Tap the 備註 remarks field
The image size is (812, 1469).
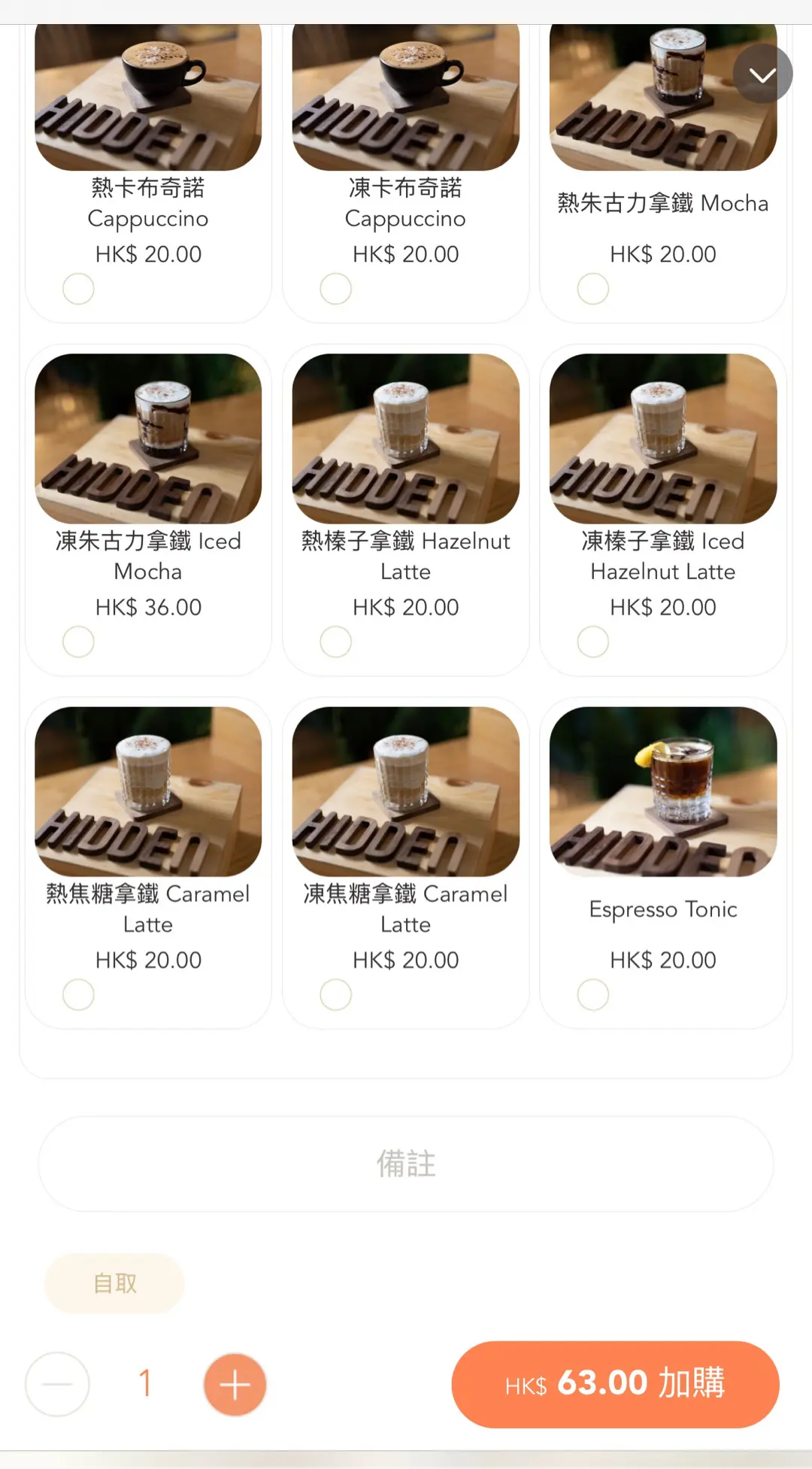(406, 1164)
